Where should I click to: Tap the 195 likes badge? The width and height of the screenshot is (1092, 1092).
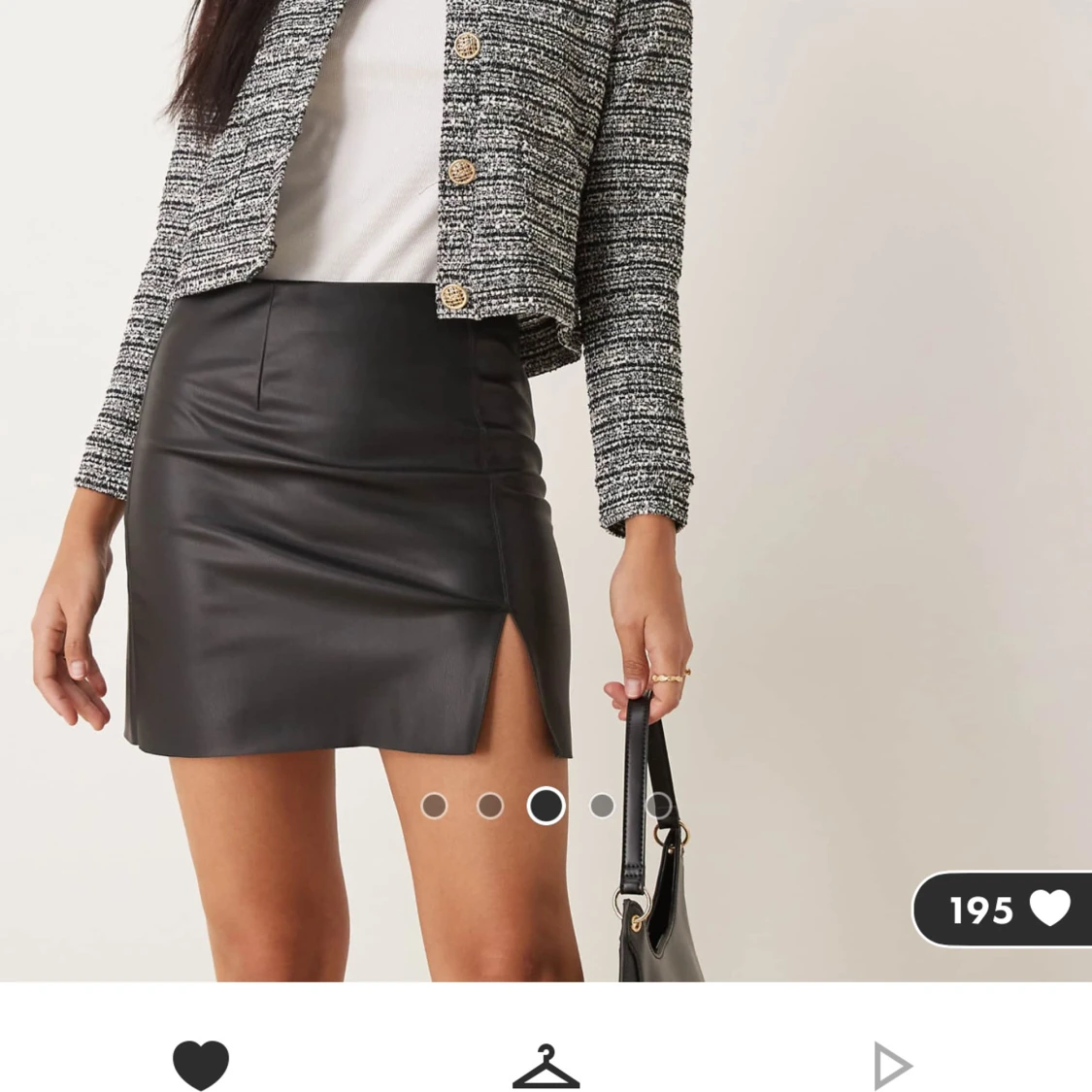(x=1004, y=910)
